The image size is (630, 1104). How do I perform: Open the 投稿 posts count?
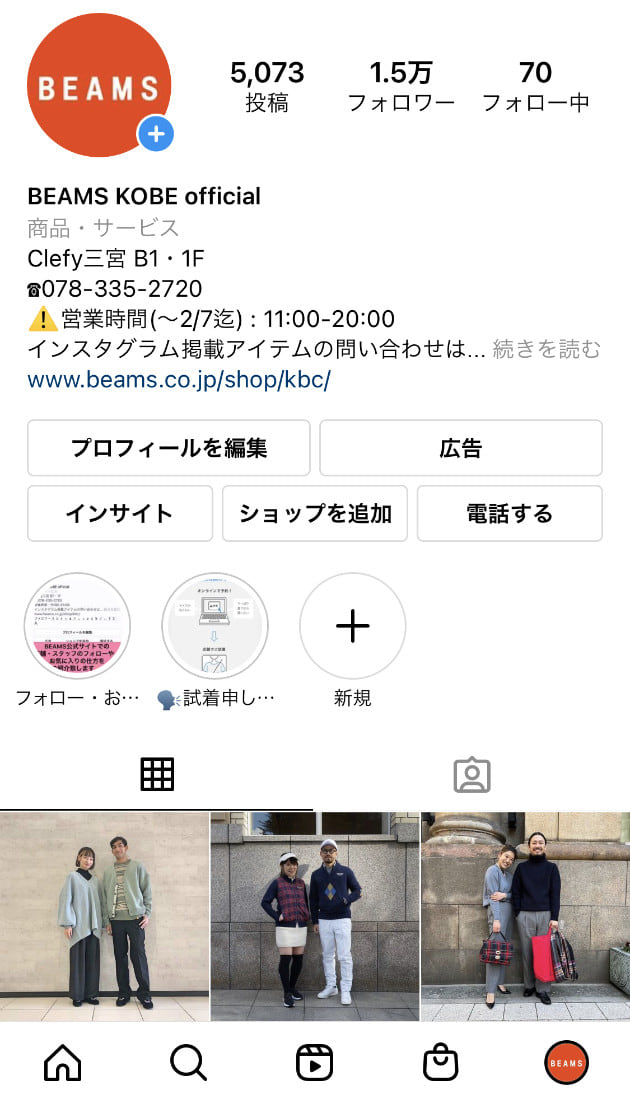[267, 86]
